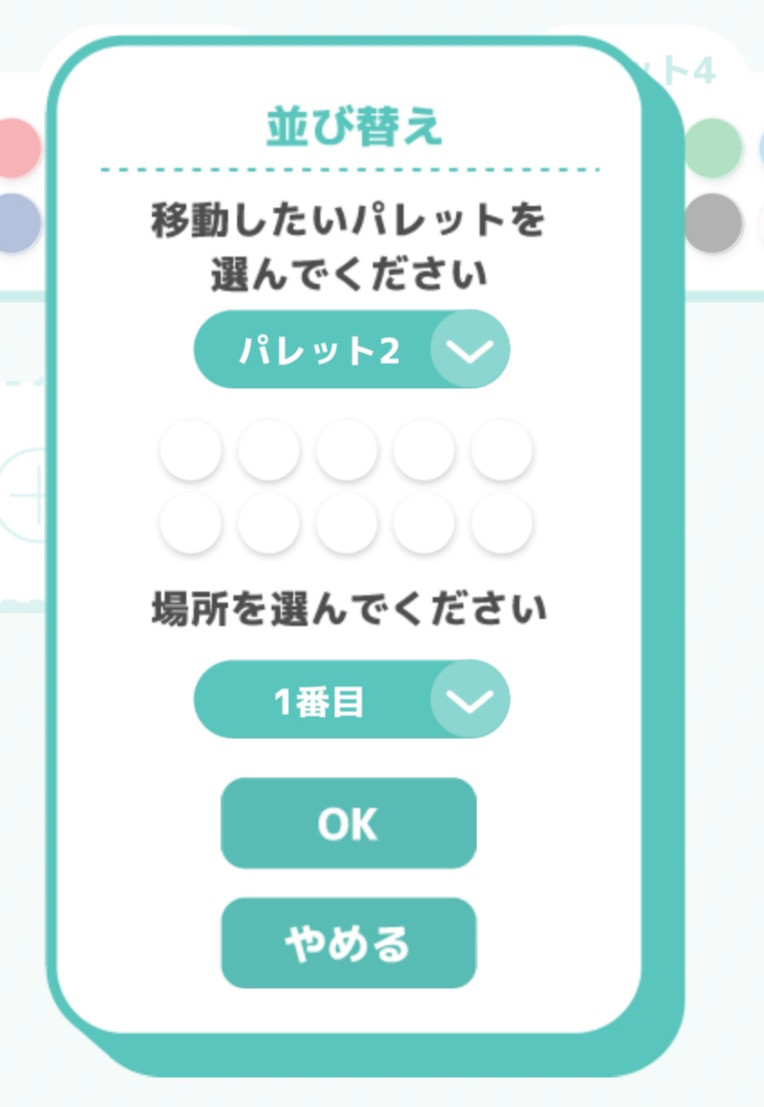The height and width of the screenshot is (1107, 764).
Task: Open the パレット2 palette dropdown
Action: 351,350
